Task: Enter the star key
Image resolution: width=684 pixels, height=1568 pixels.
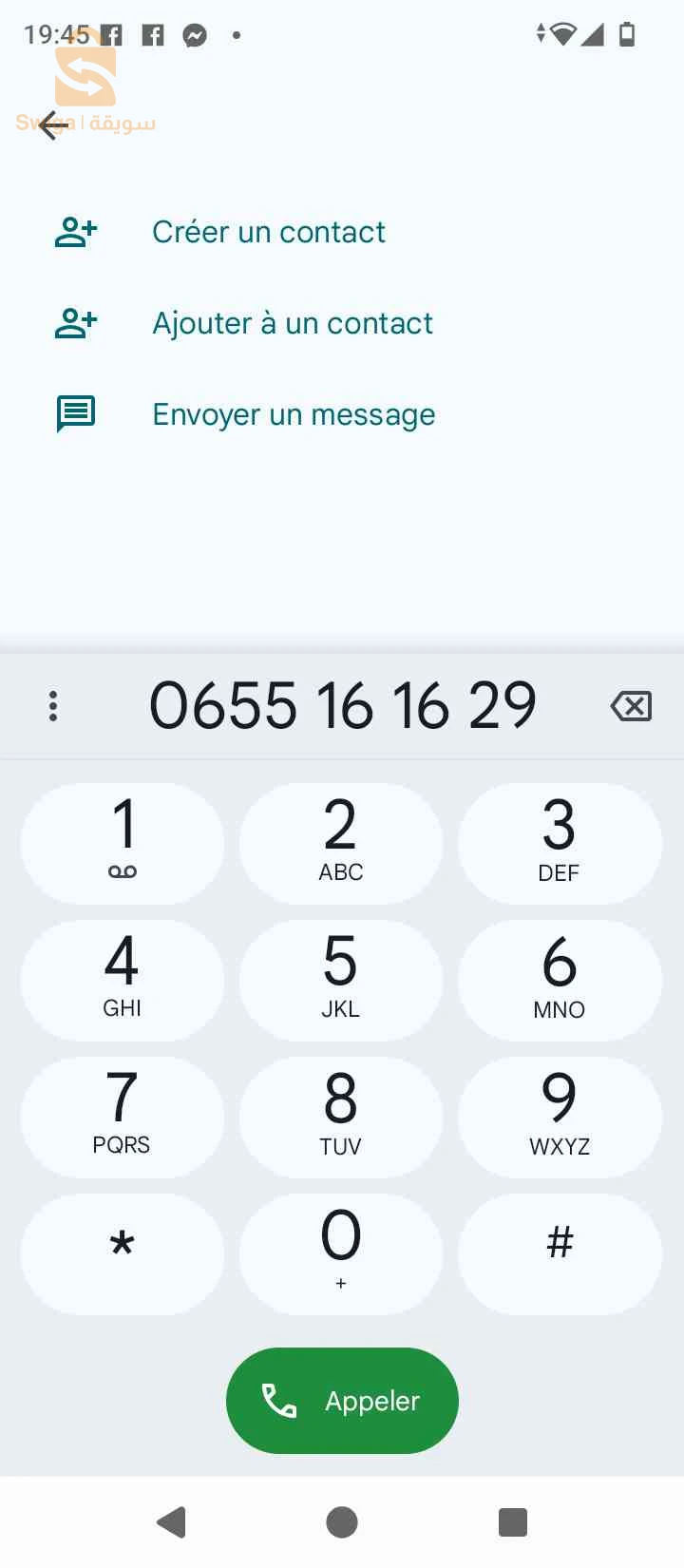Action: pyautogui.click(x=123, y=1253)
